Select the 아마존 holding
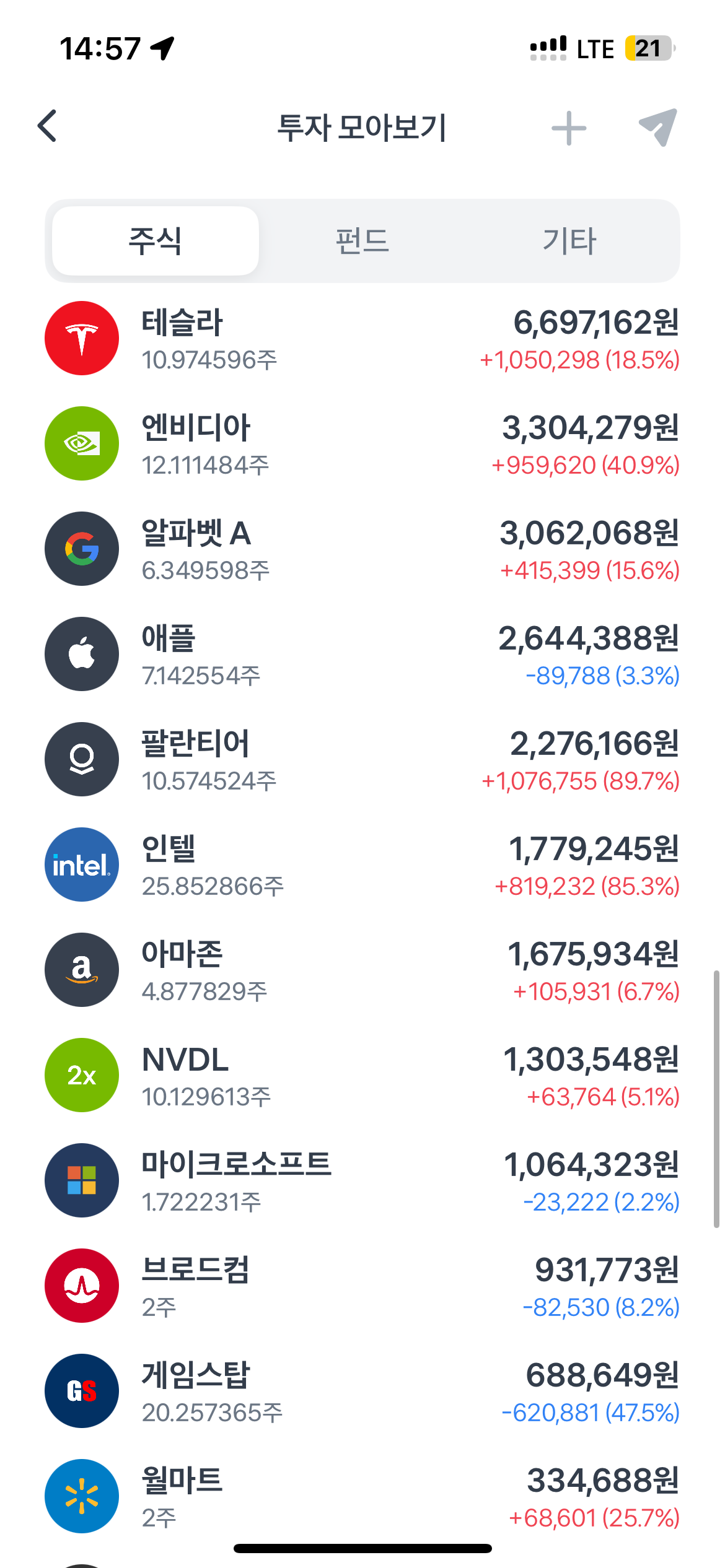The height and width of the screenshot is (1568, 725). [362, 970]
